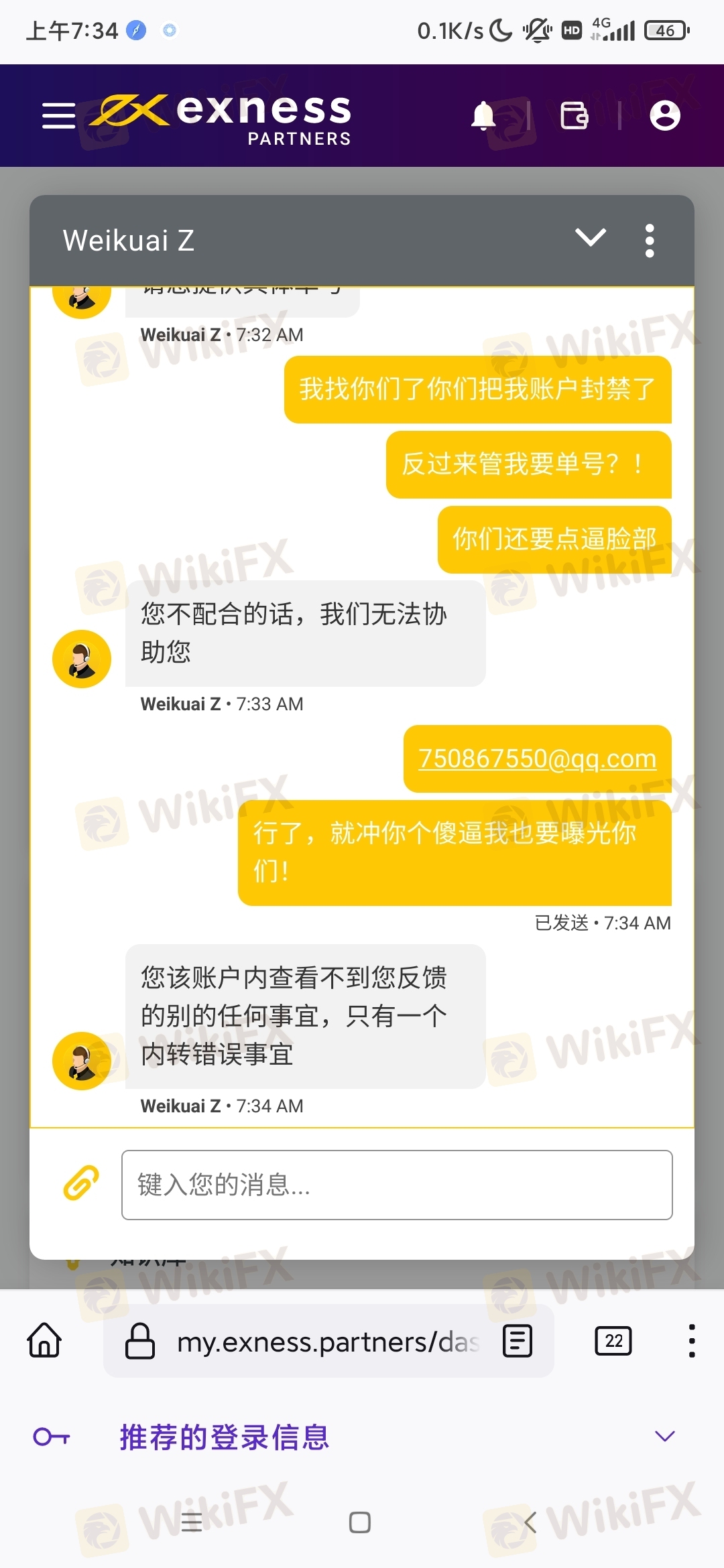The image size is (724, 1568).
Task: Tap the 750867550@qq.com email link
Action: (537, 759)
